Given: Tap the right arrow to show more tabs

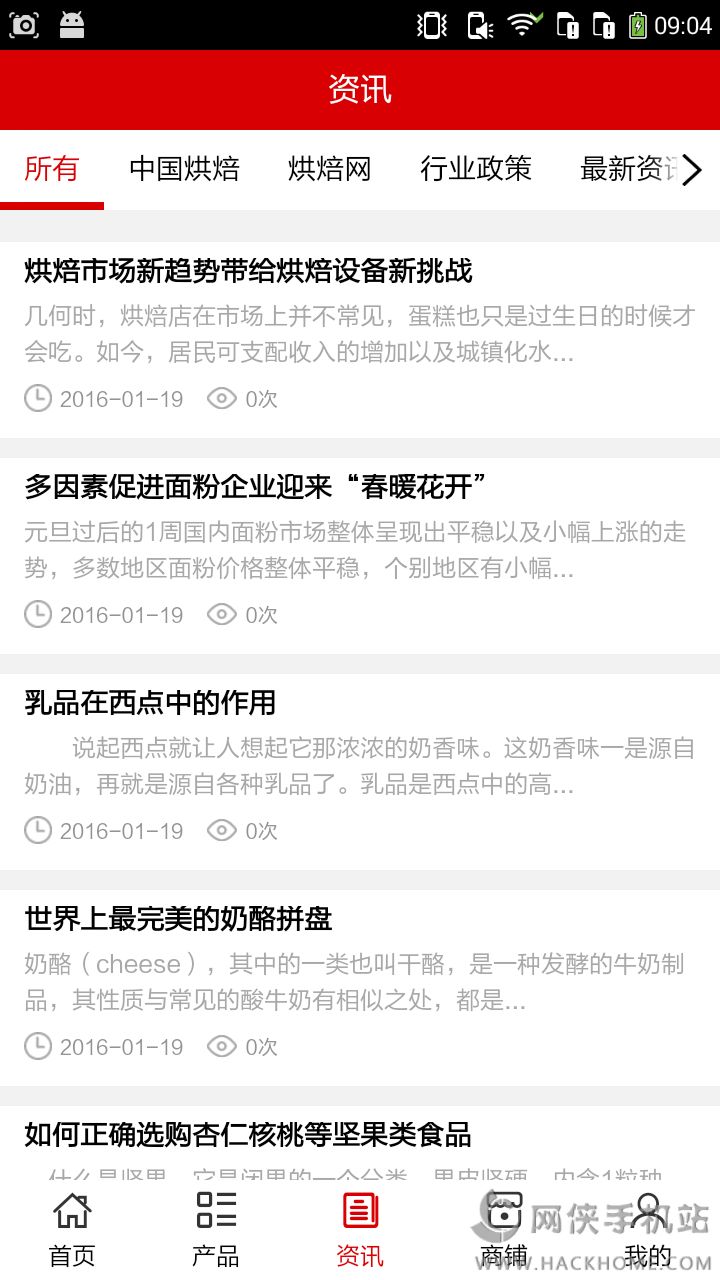Looking at the screenshot, I should tap(692, 169).
